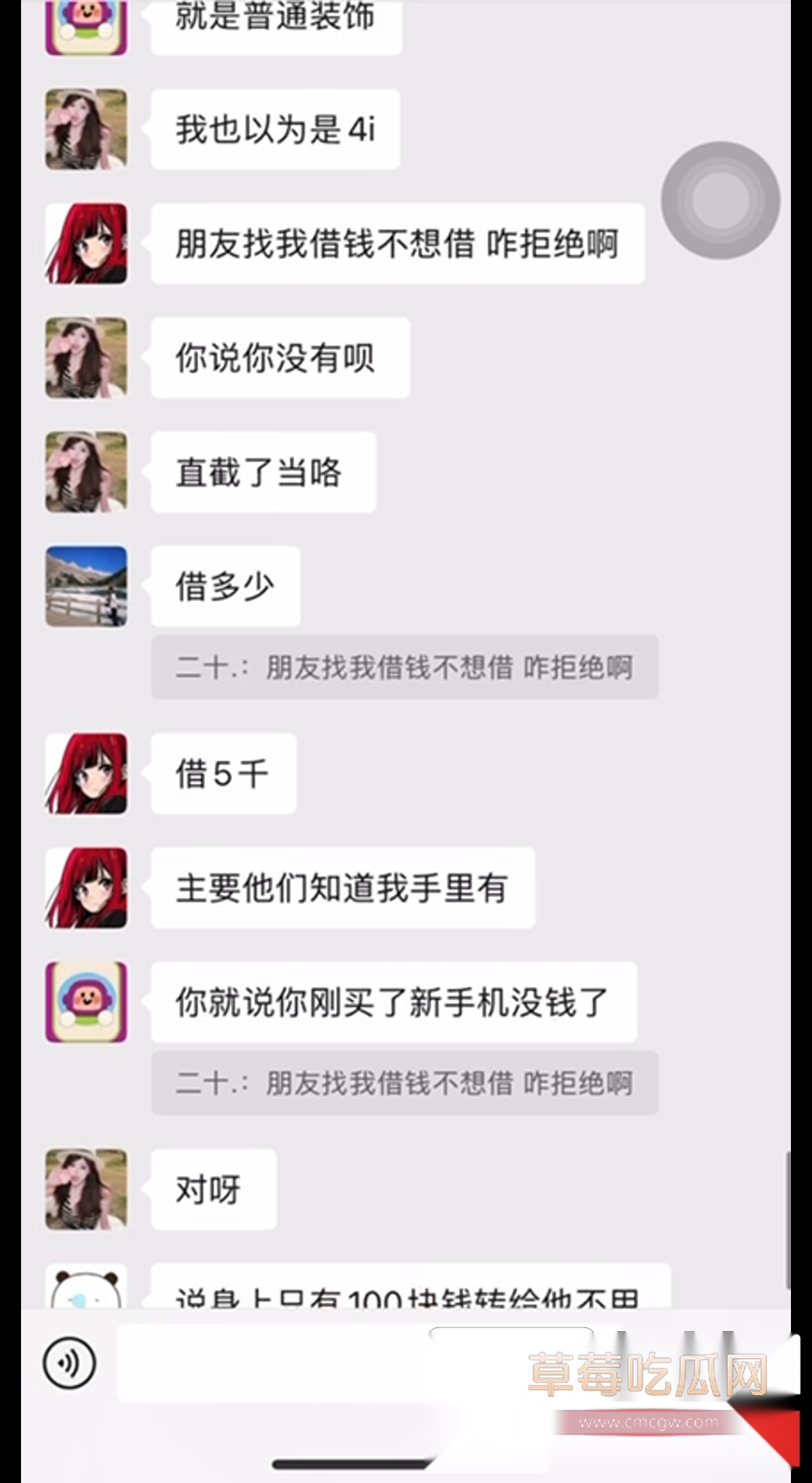Select the 主要他们知道我手里有 message
This screenshot has width=812, height=1483.
pyautogui.click(x=342, y=887)
